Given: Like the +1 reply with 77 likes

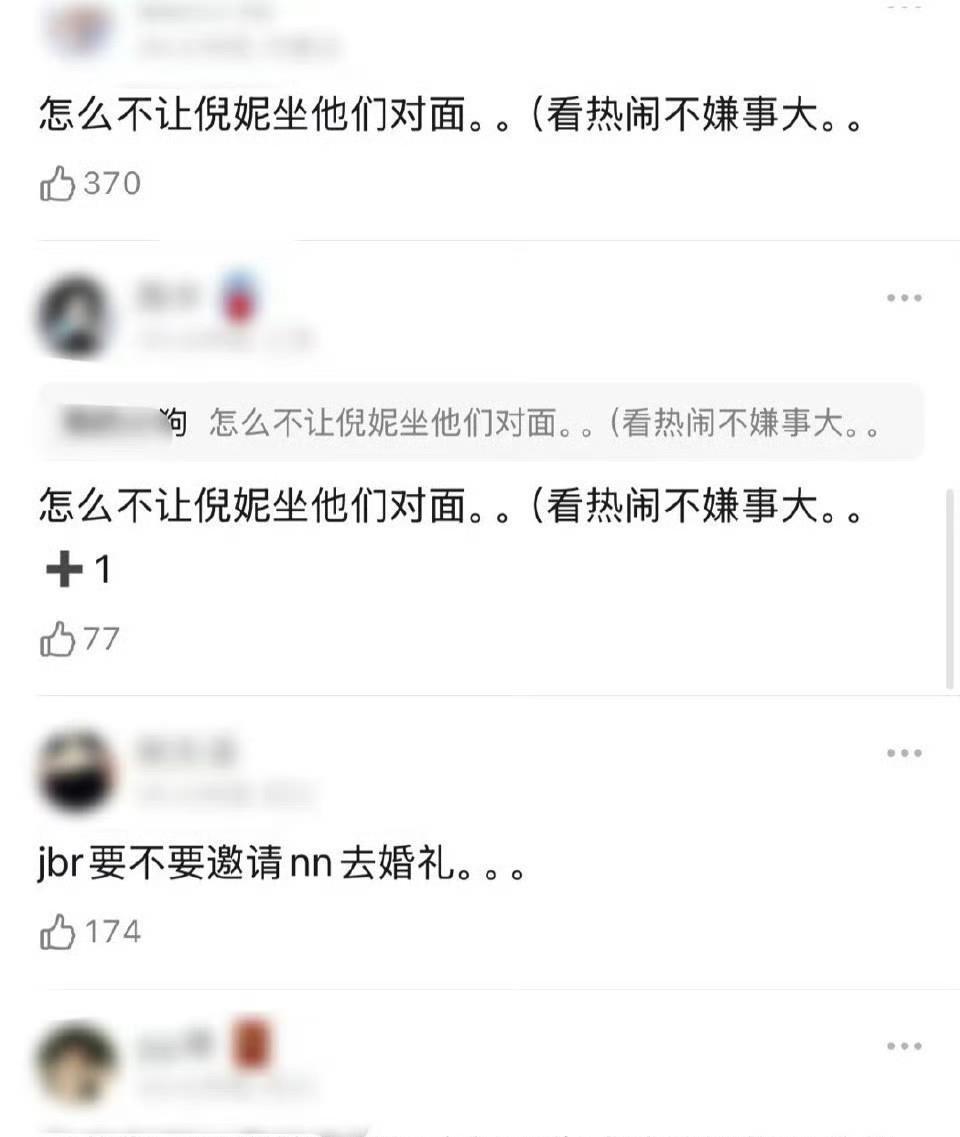Looking at the screenshot, I should (58, 639).
